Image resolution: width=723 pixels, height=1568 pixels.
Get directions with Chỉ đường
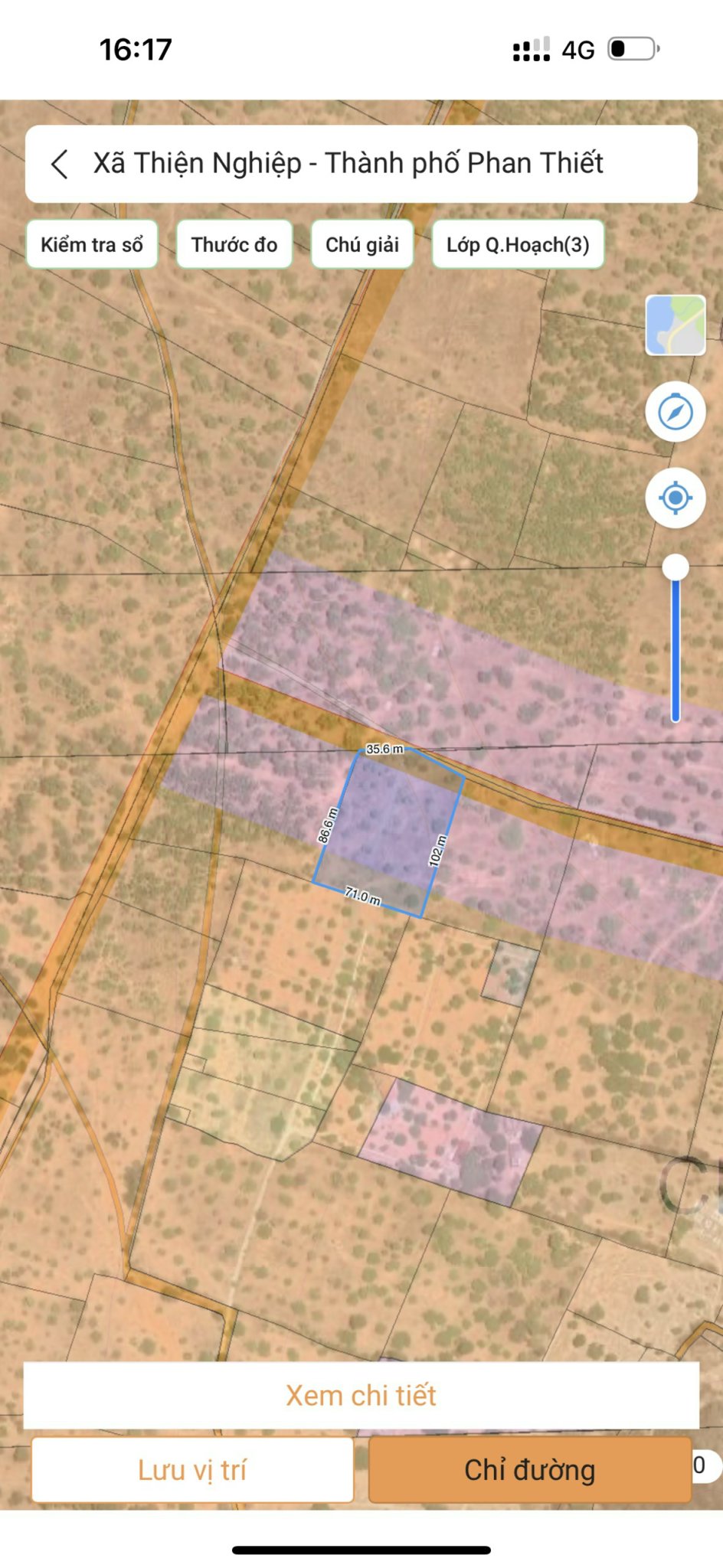pos(530,1470)
